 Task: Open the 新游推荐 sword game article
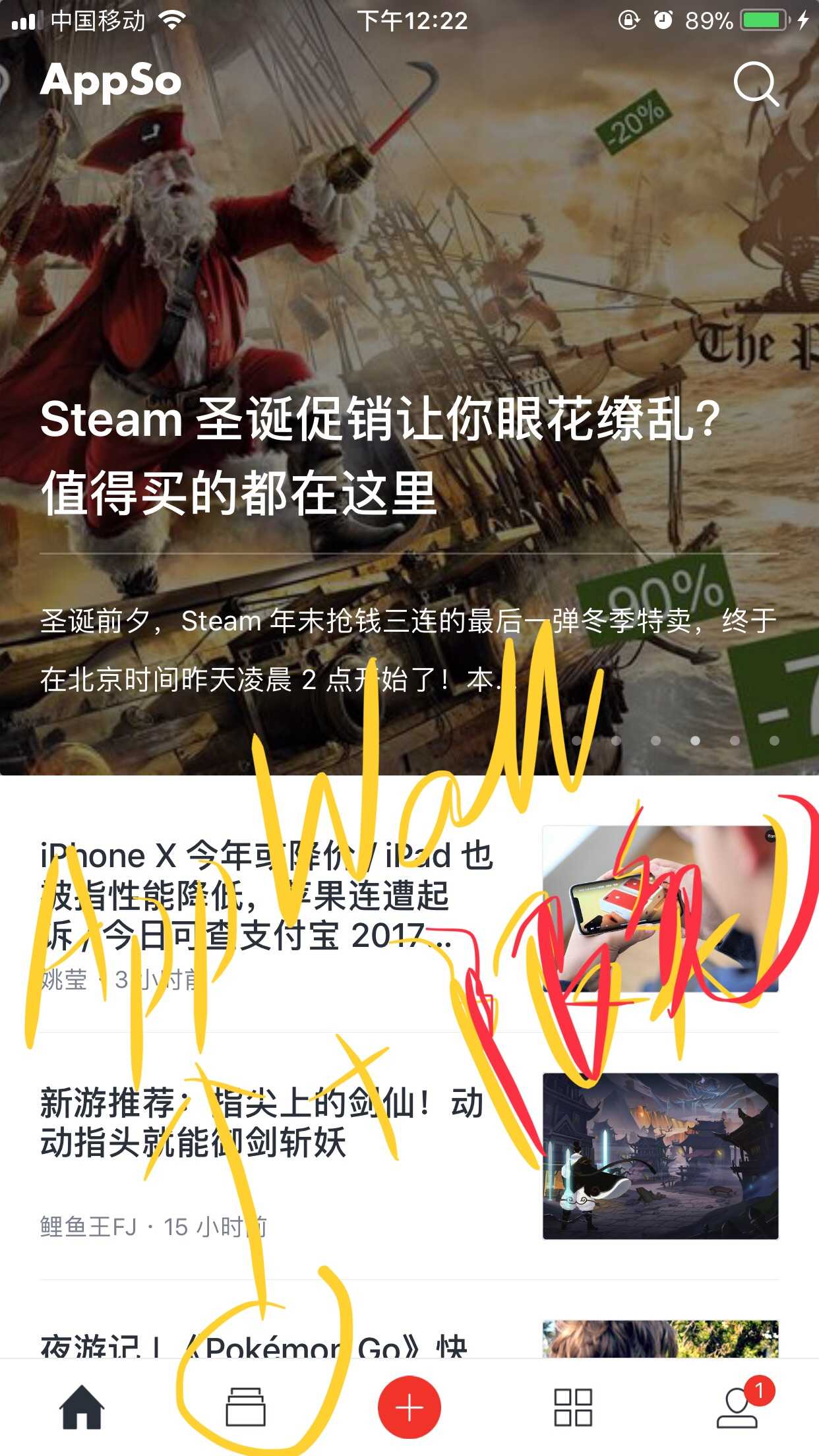pyautogui.click(x=264, y=1124)
